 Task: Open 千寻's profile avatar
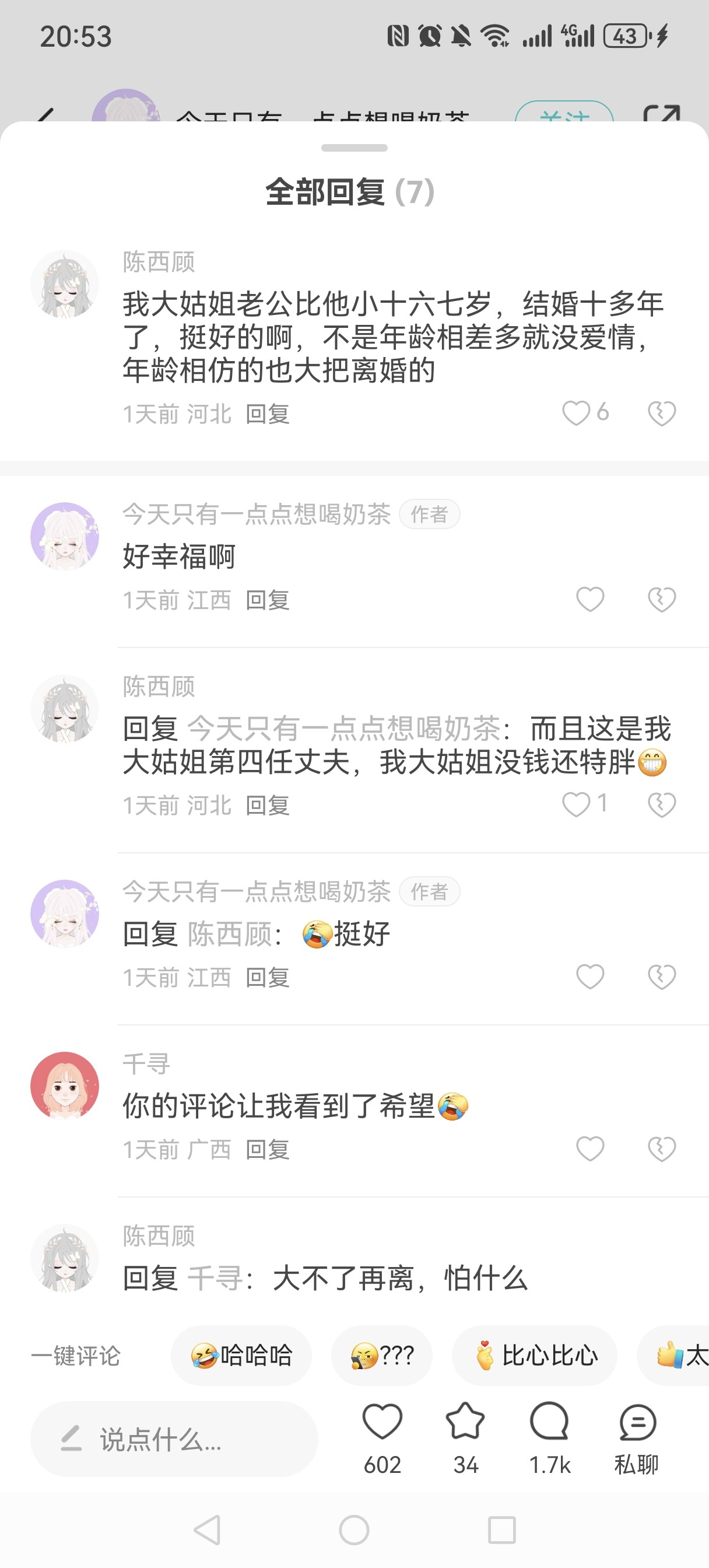pos(65,1086)
